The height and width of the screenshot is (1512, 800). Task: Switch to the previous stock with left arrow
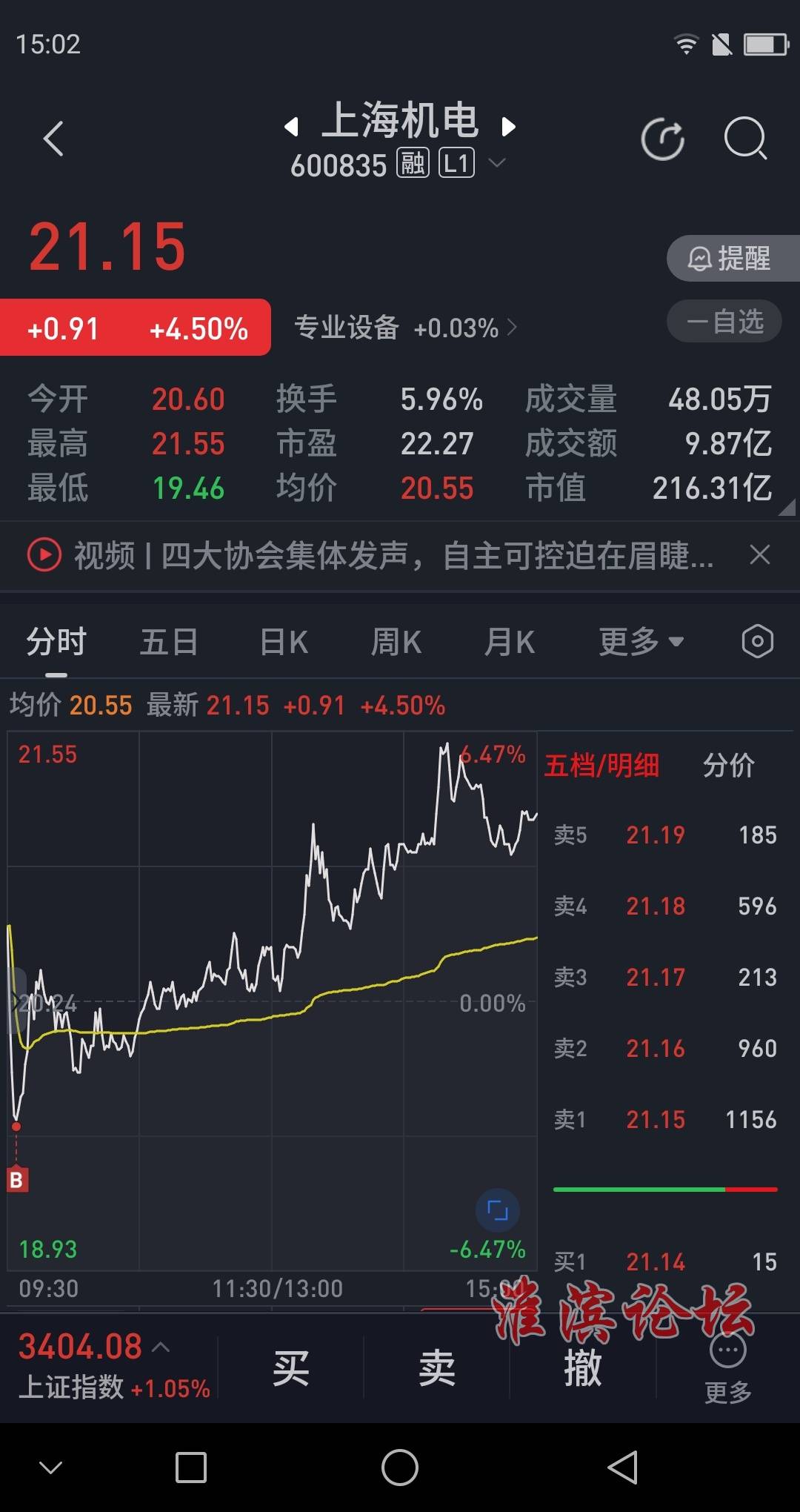coord(291,127)
